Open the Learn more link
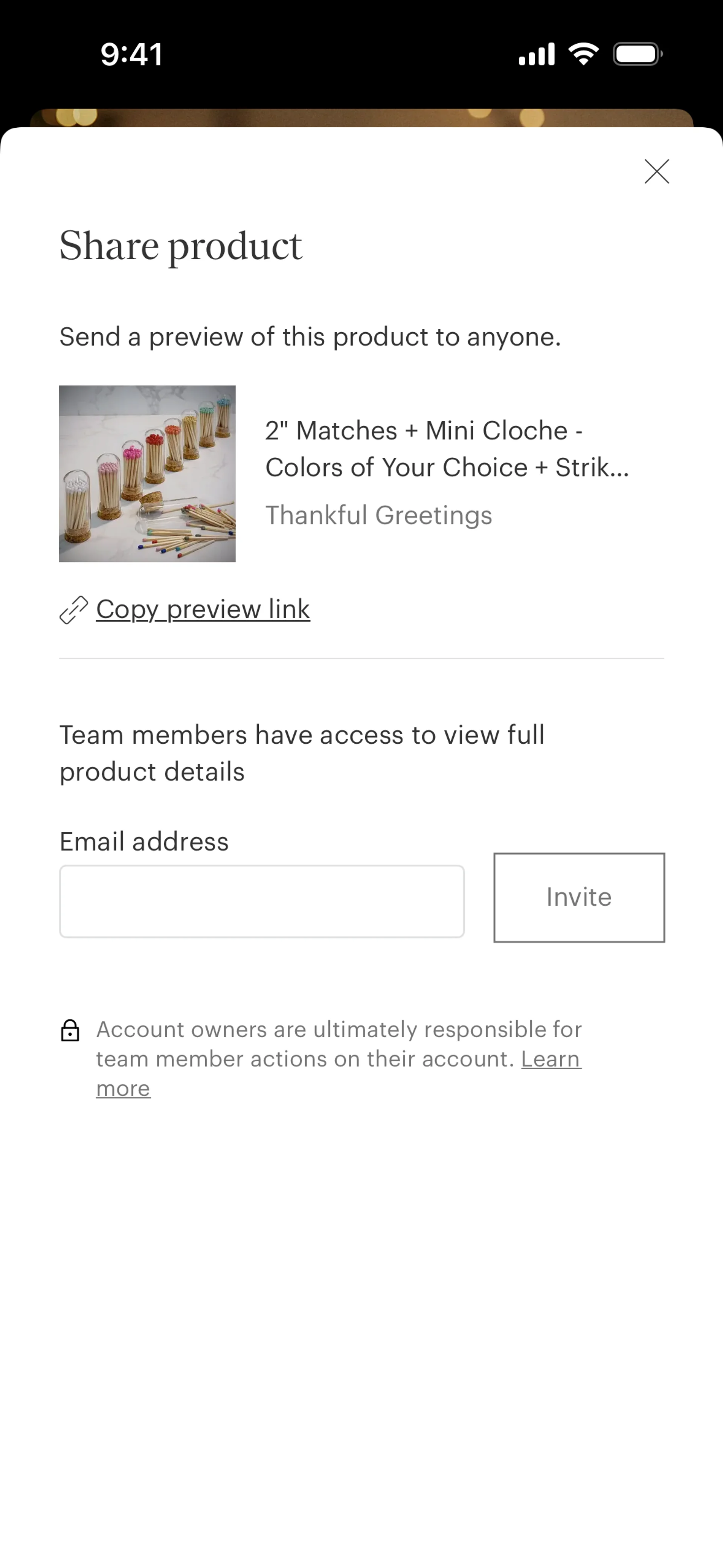 [550, 1059]
